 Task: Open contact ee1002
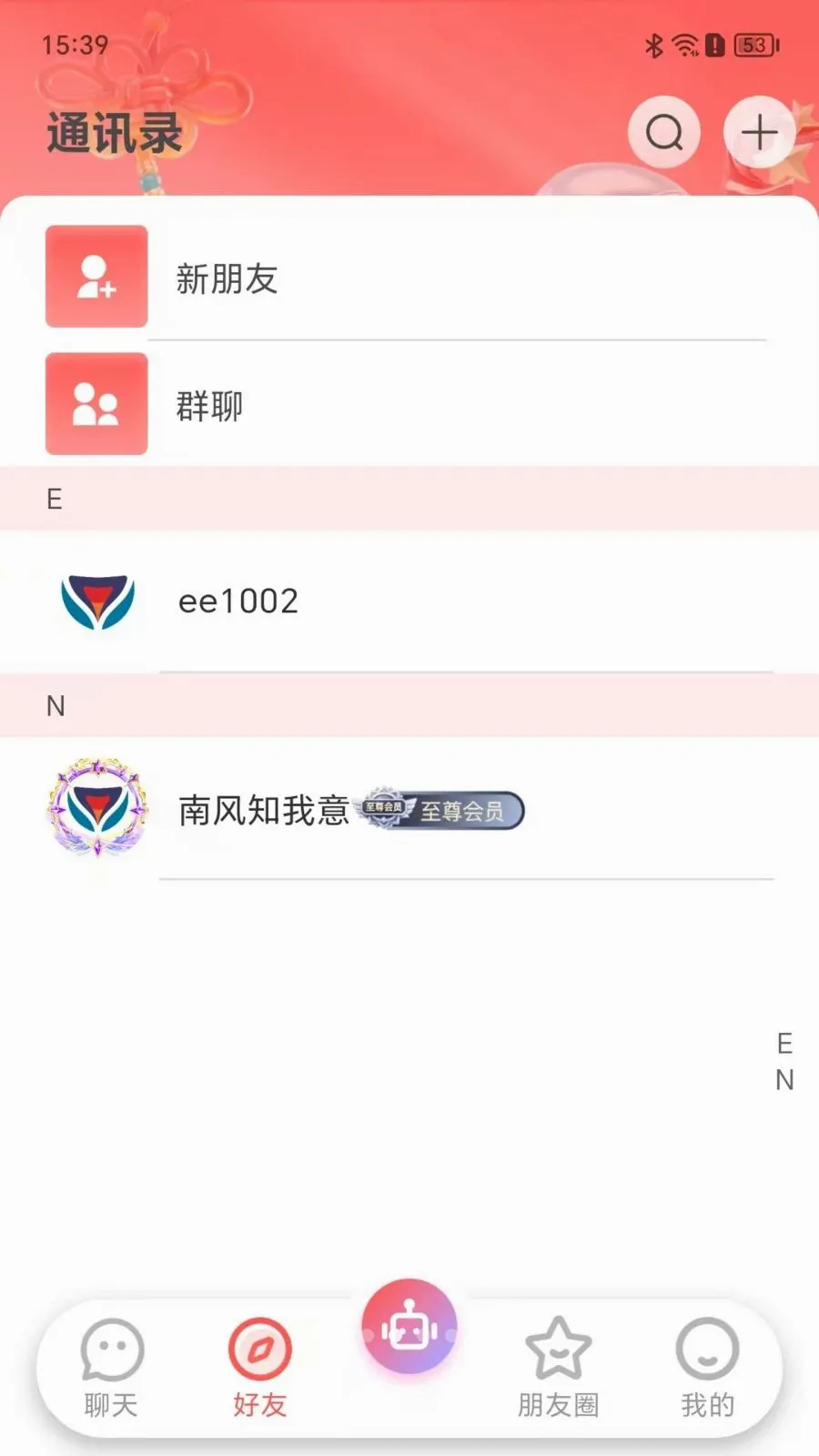(409, 601)
